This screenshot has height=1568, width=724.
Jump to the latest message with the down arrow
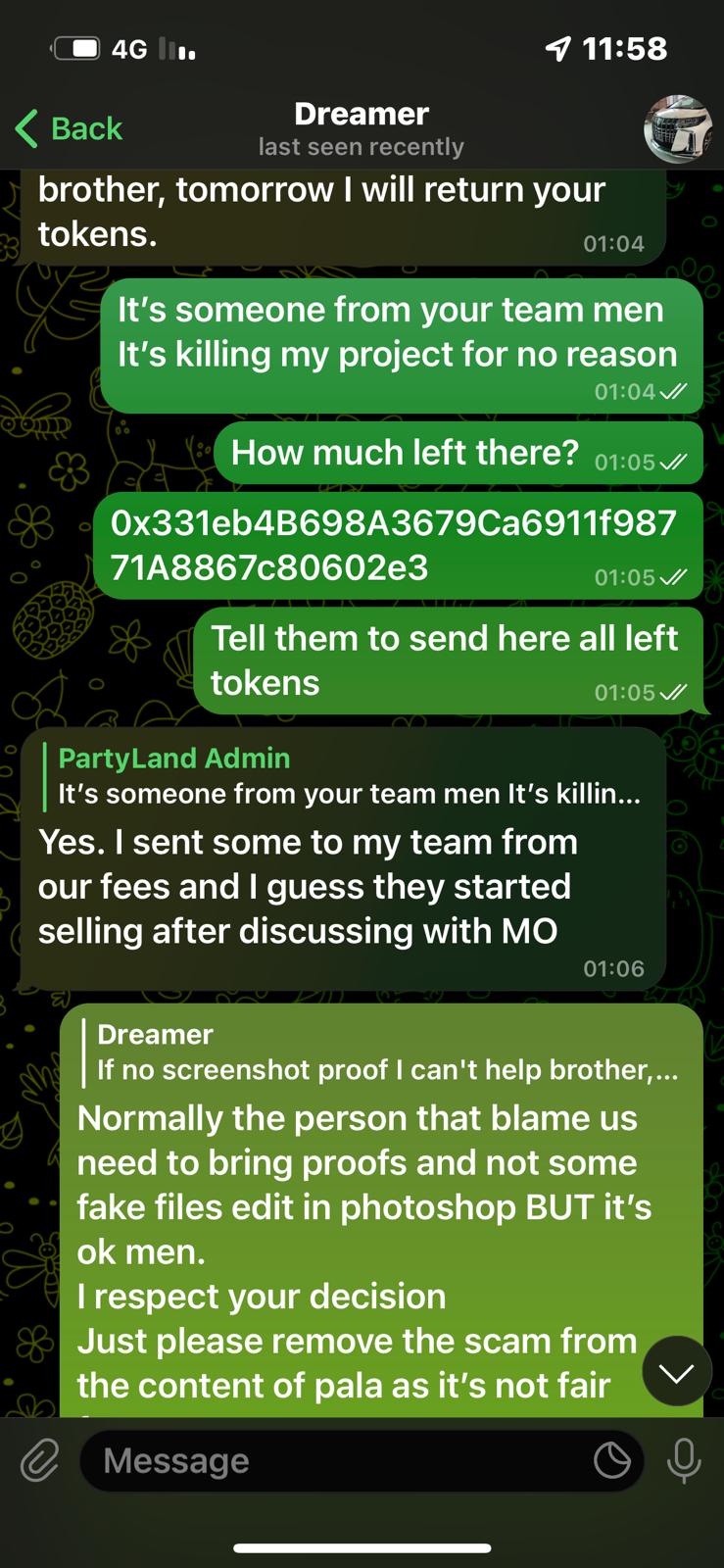coord(676,1371)
